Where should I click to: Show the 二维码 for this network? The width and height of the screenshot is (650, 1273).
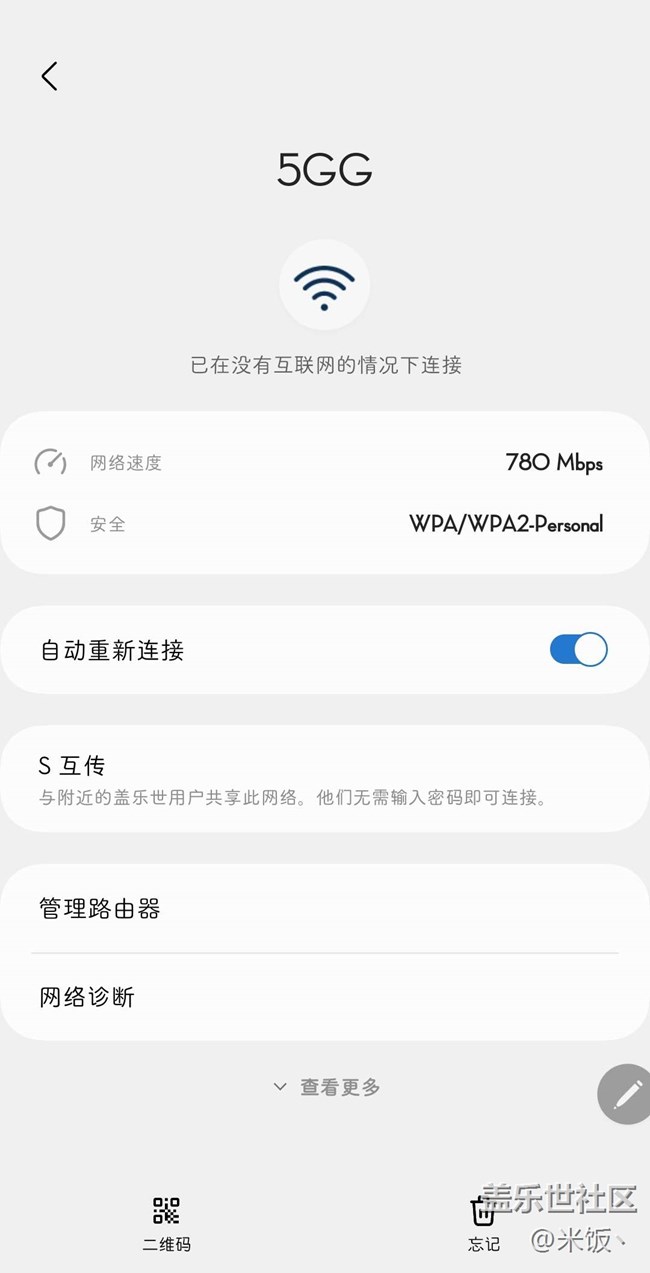point(166,1222)
